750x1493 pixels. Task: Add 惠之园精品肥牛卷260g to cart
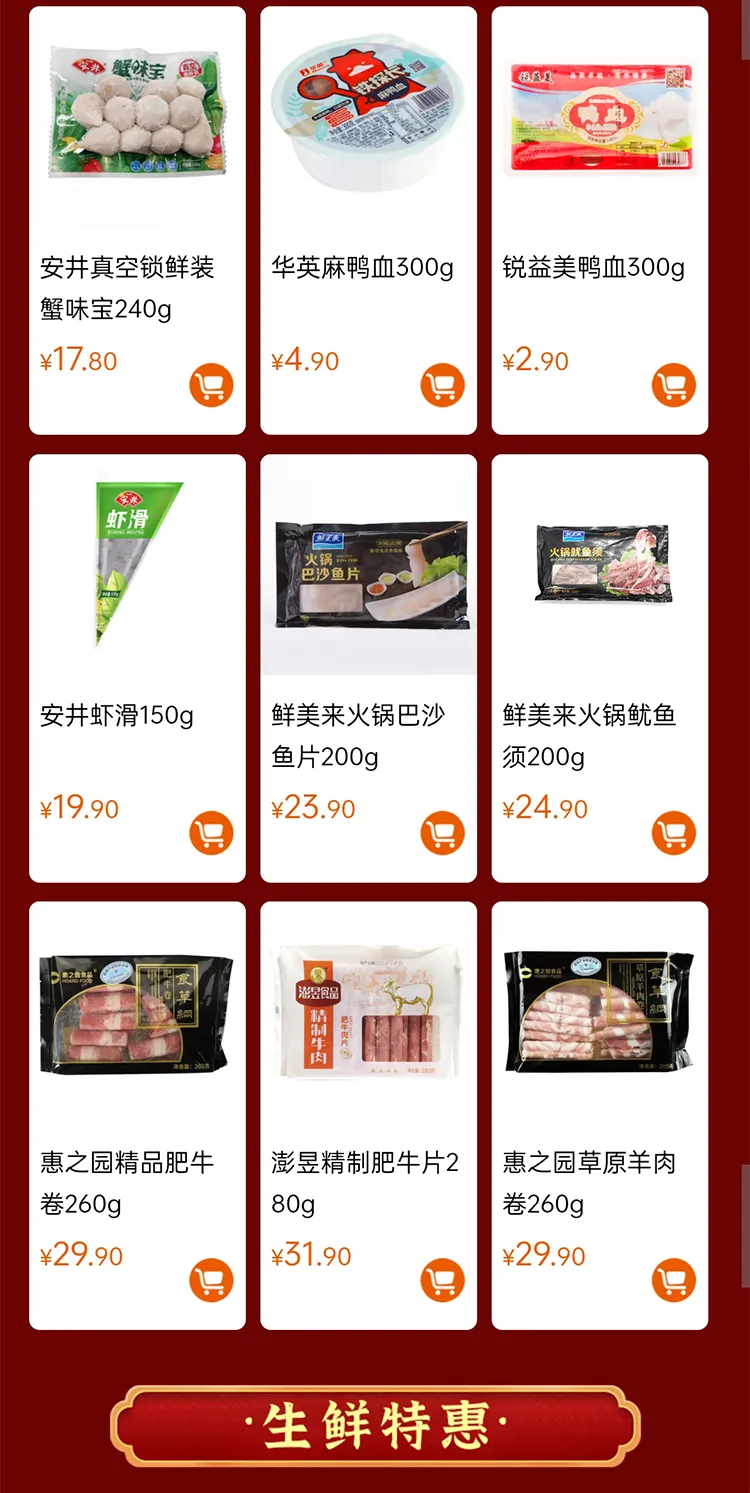tap(211, 1280)
